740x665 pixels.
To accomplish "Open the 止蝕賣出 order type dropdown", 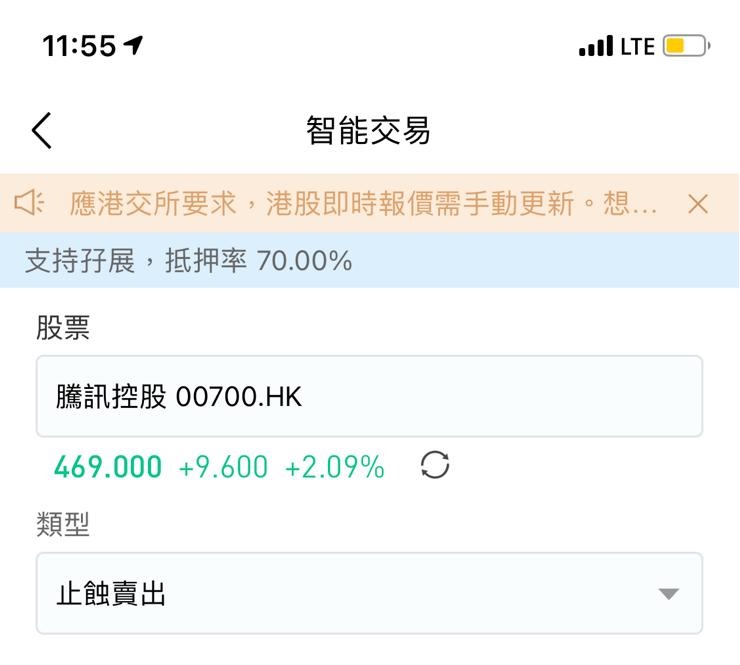I will 370,593.
